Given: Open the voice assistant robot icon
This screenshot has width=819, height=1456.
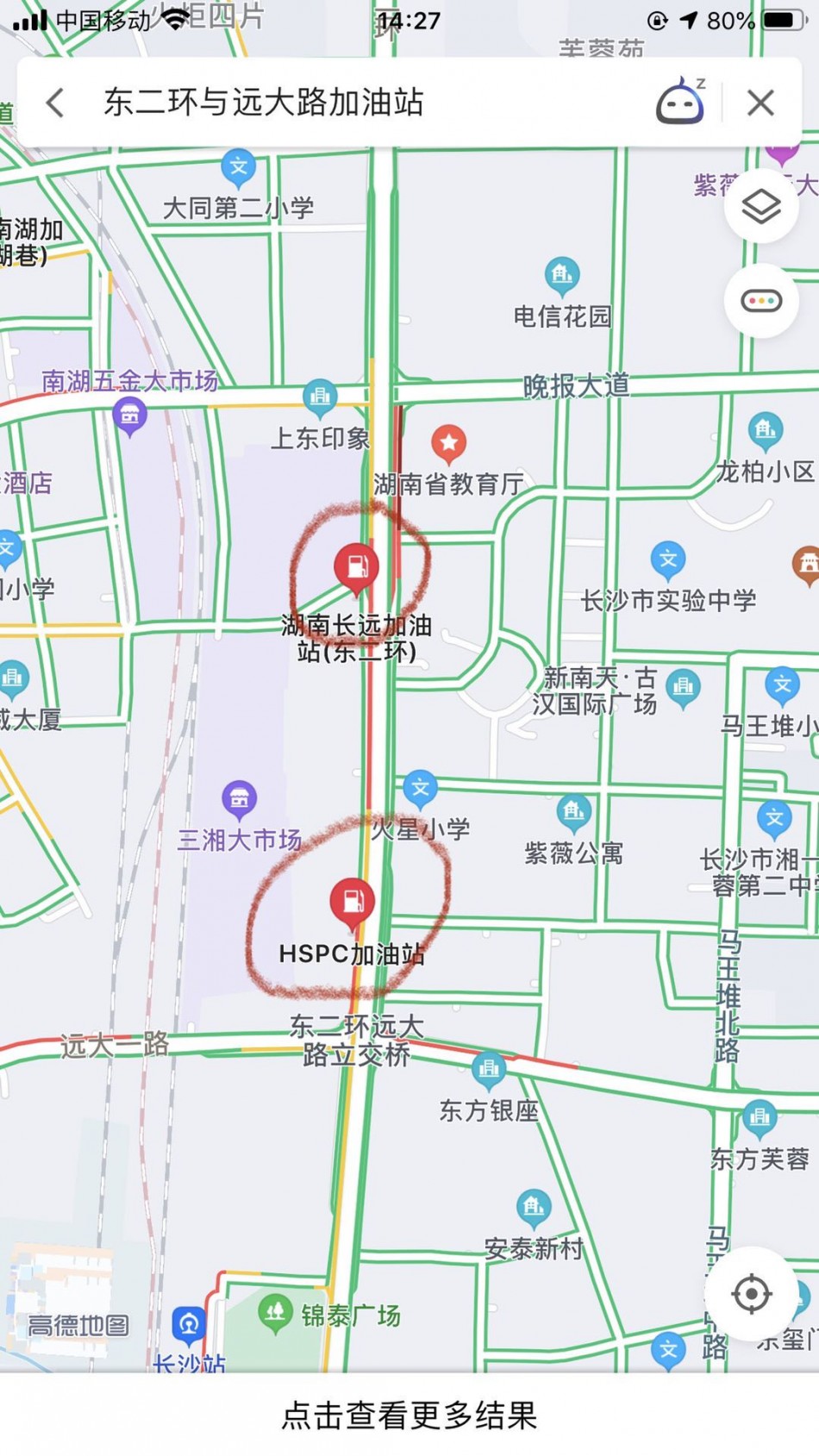Looking at the screenshot, I should click(x=680, y=103).
